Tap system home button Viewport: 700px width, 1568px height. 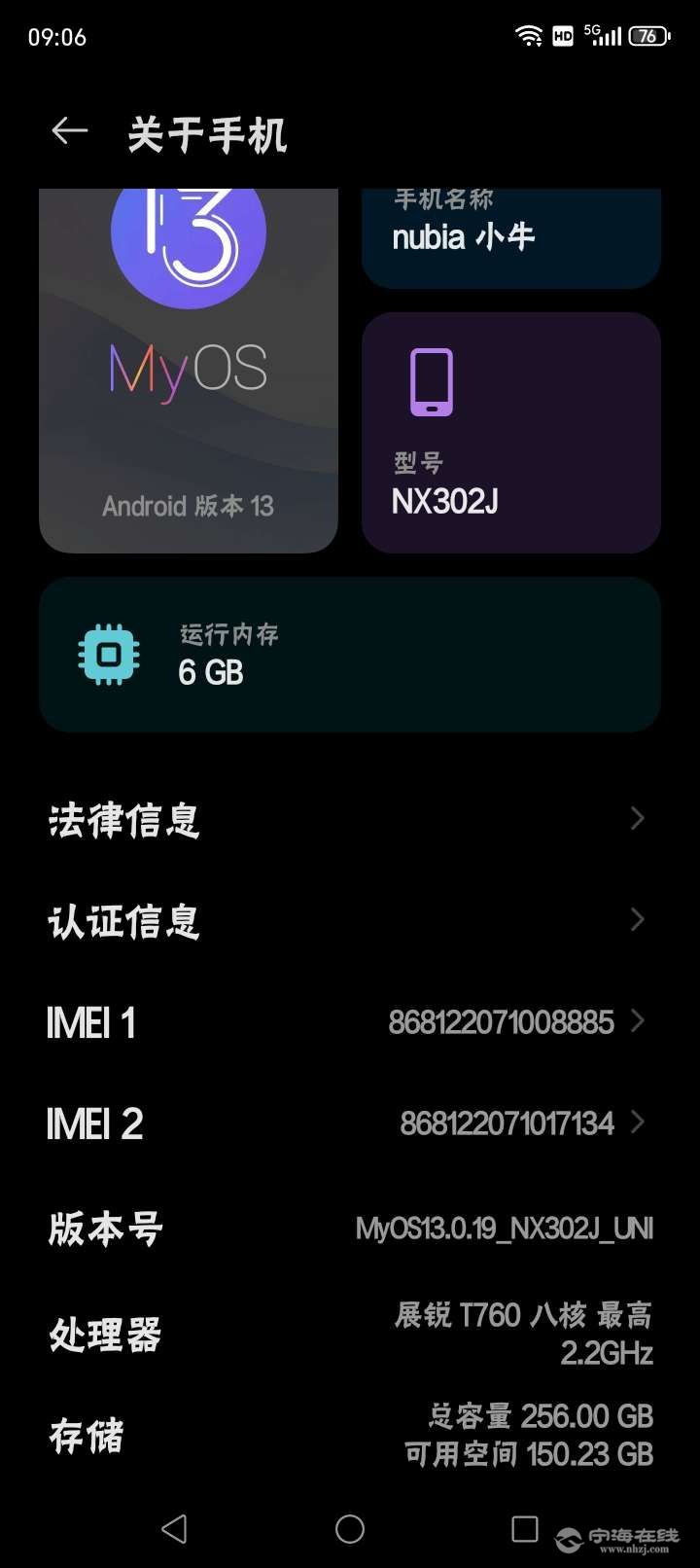pos(349,1529)
